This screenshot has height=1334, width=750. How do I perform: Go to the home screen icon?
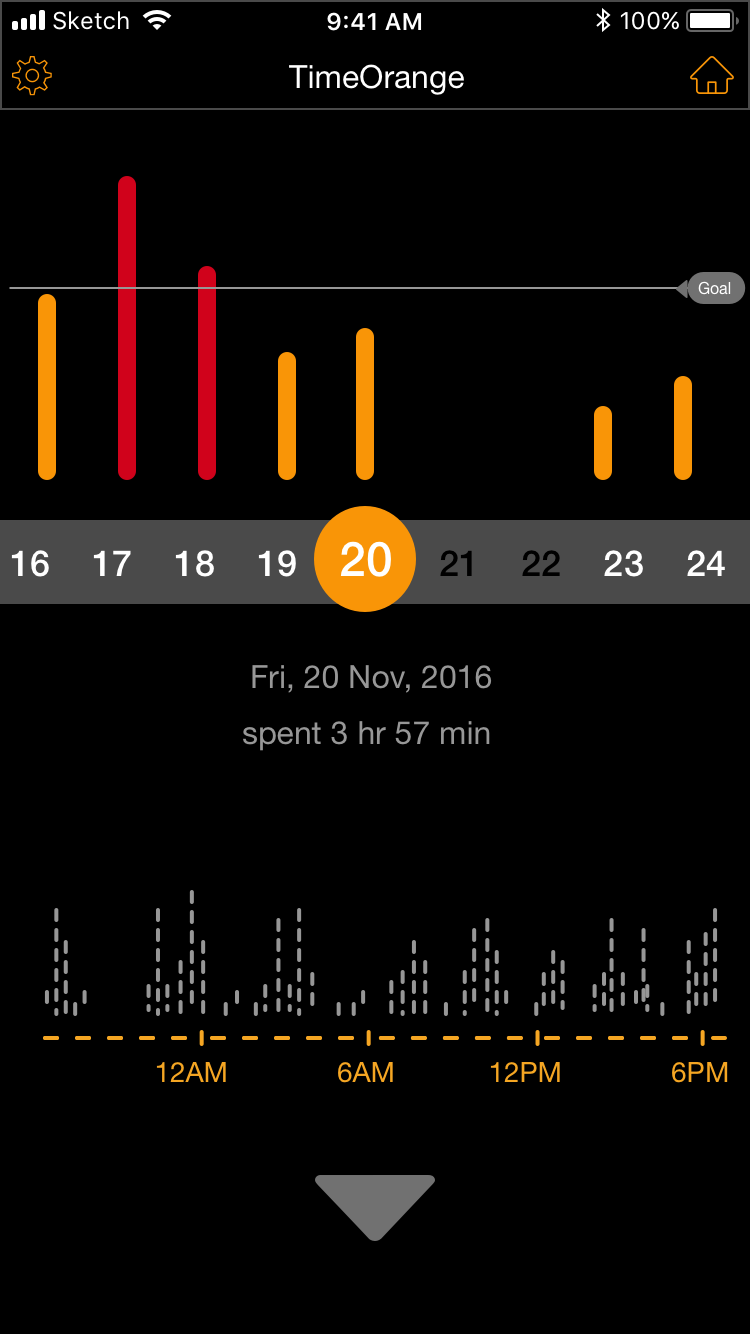coord(711,76)
